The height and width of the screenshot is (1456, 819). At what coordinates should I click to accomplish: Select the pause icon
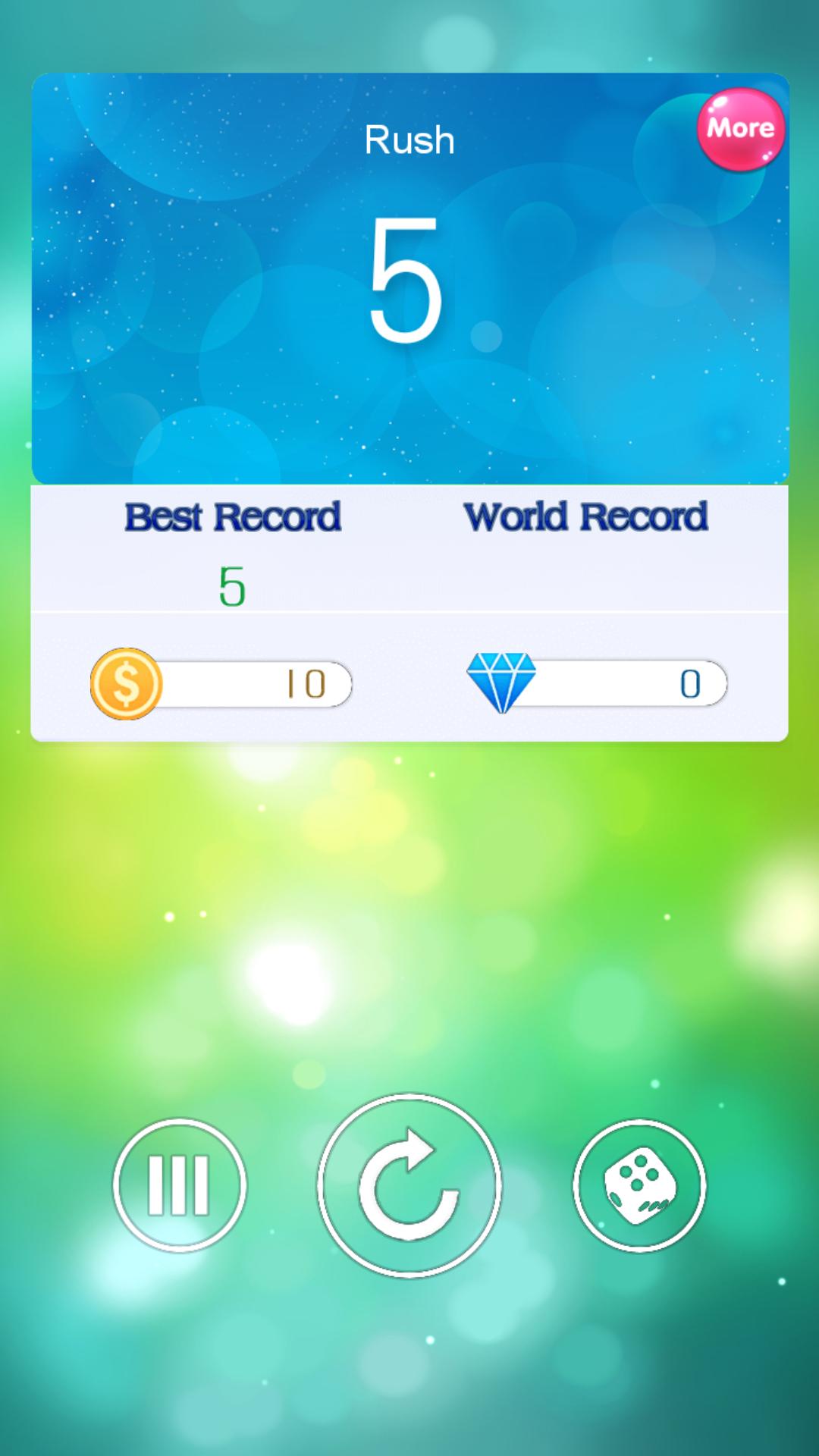(180, 1187)
